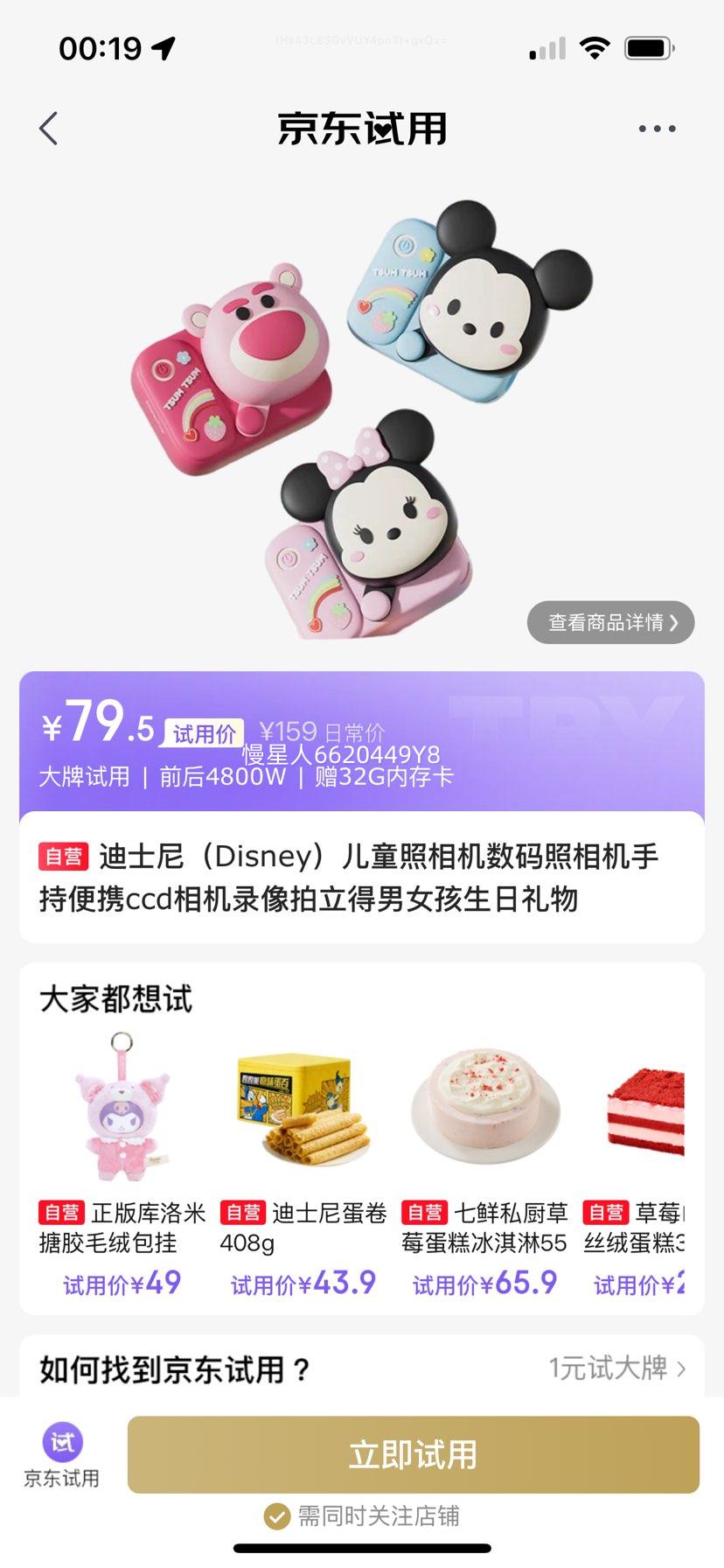Viewport: 724px width, 1568px height.
Task: Toggle the 自营 tag on 七鲜私厨 cake item
Action: 426,1213
